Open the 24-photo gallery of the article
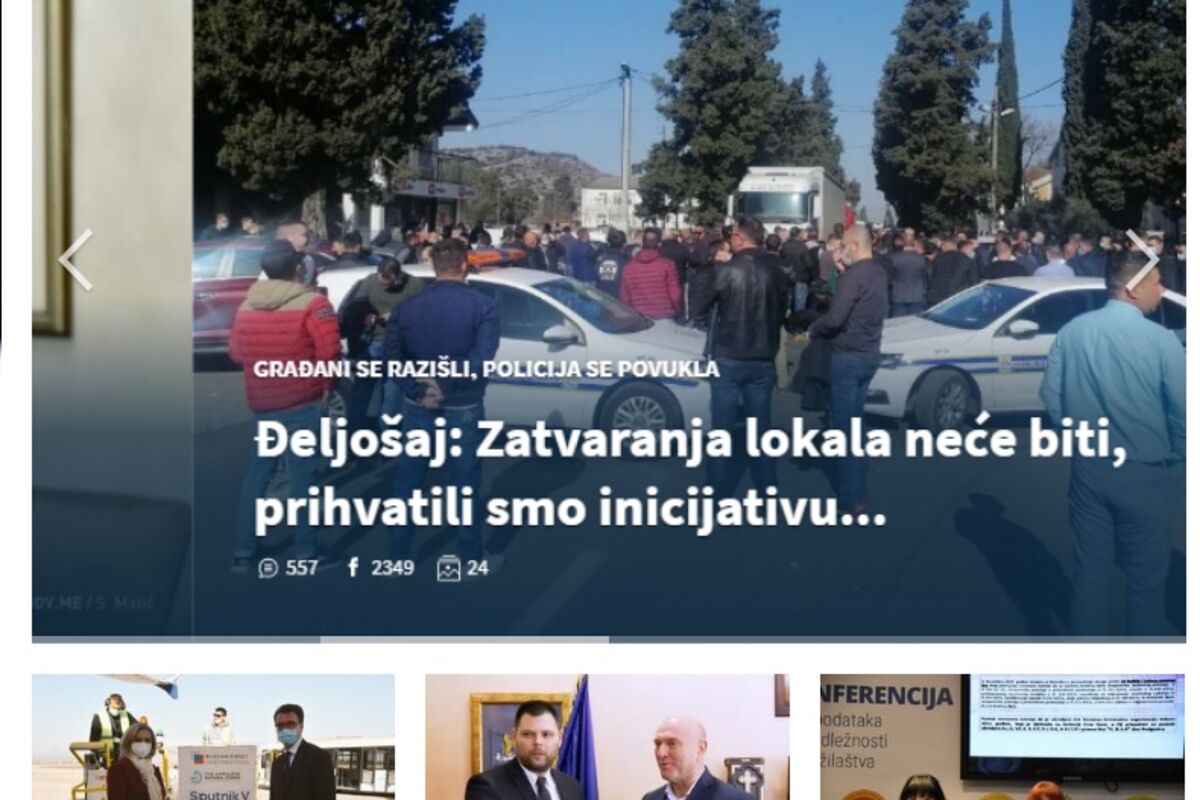Viewport: 1200px width, 800px height. (x=463, y=568)
